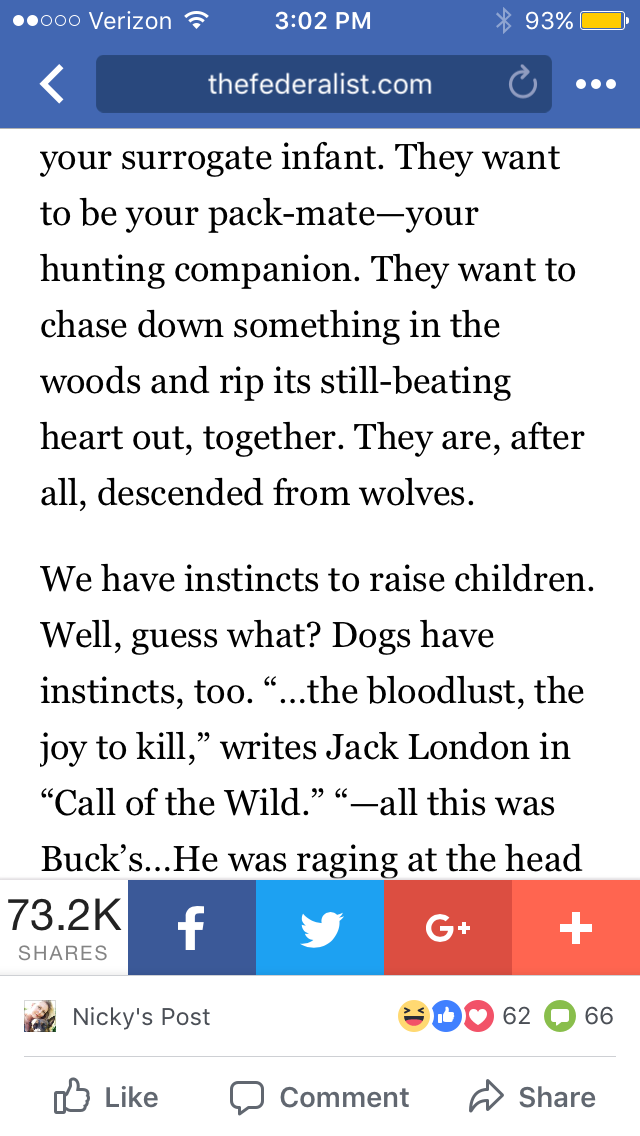Comment on Nicky's post
The height and width of the screenshot is (1136, 640).
pos(319,1097)
